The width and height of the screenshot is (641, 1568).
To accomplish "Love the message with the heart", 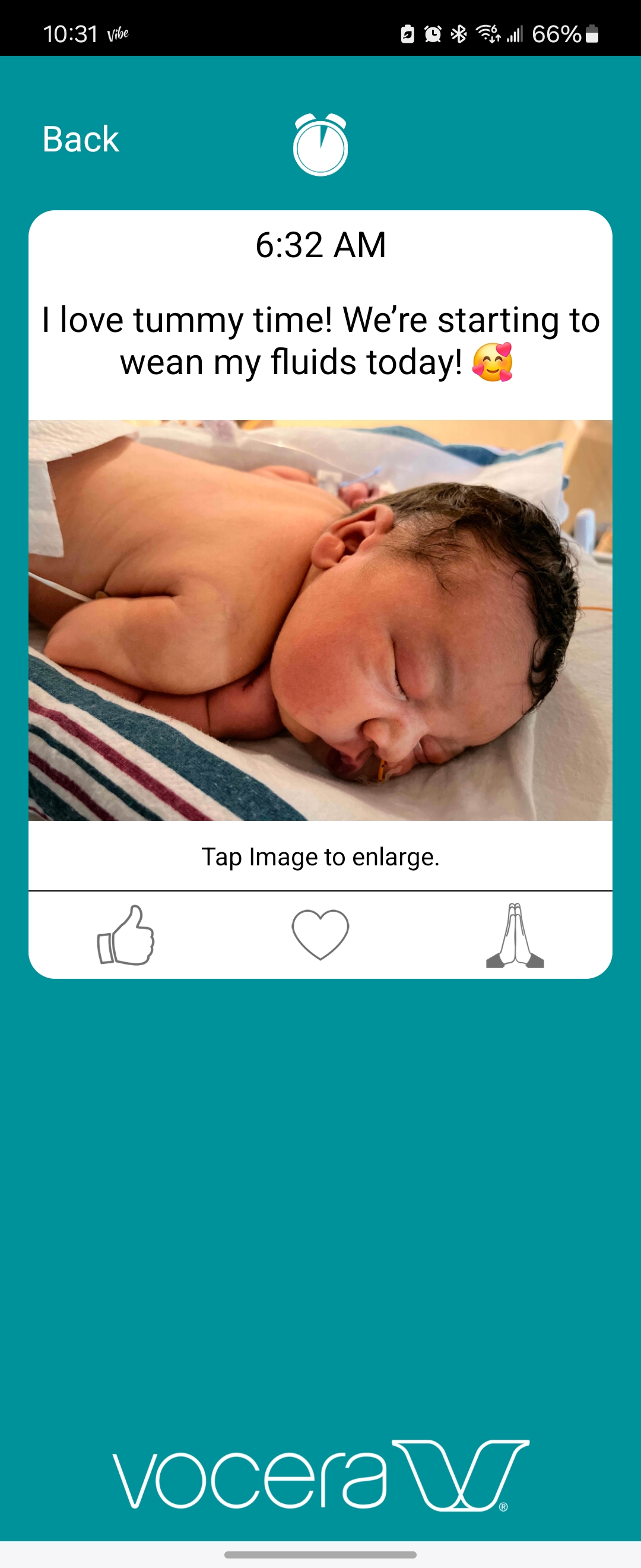I will coord(320,935).
